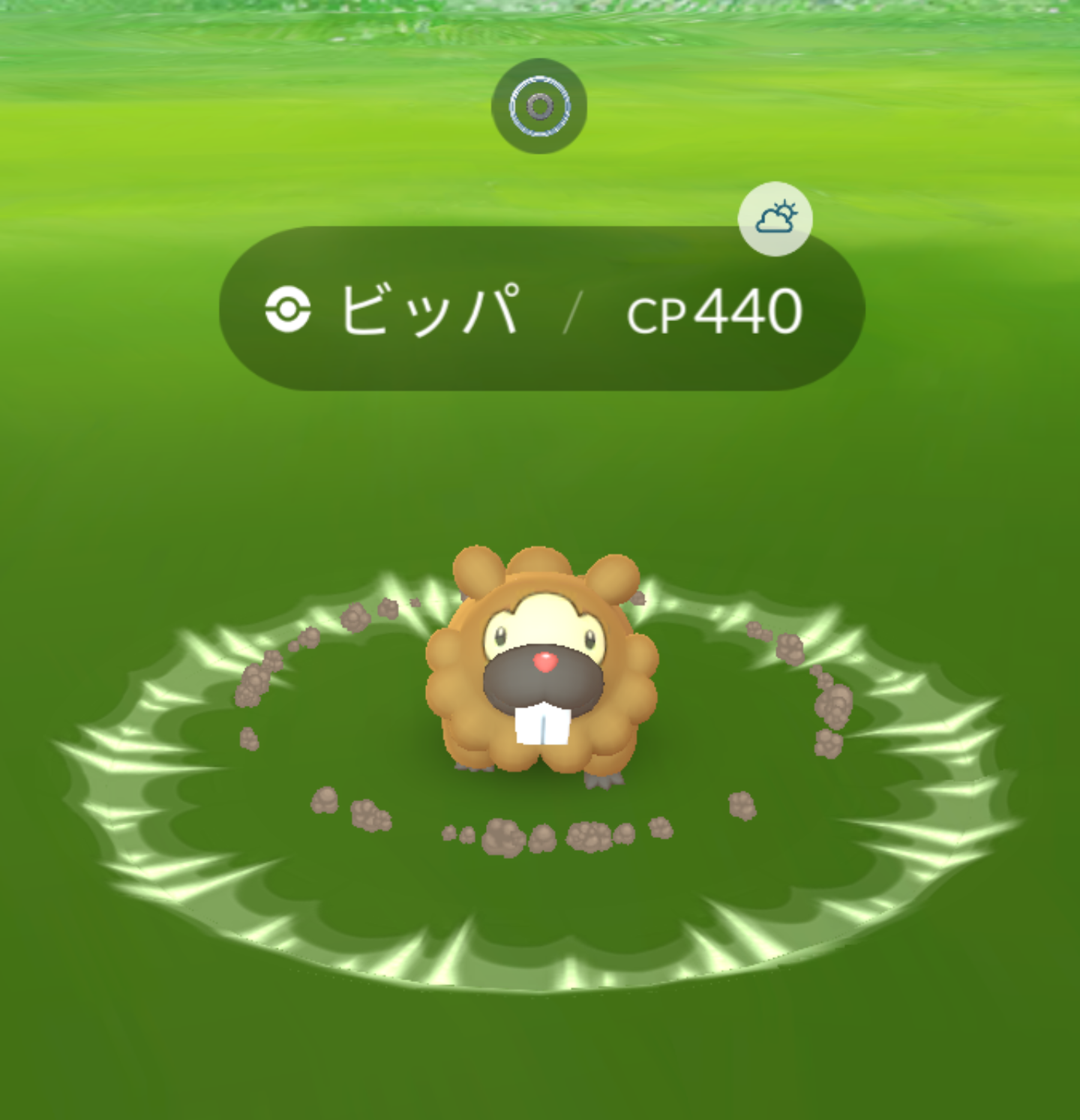This screenshot has height=1120, width=1080.
Task: Tap the circular target ring icon
Action: 539,107
